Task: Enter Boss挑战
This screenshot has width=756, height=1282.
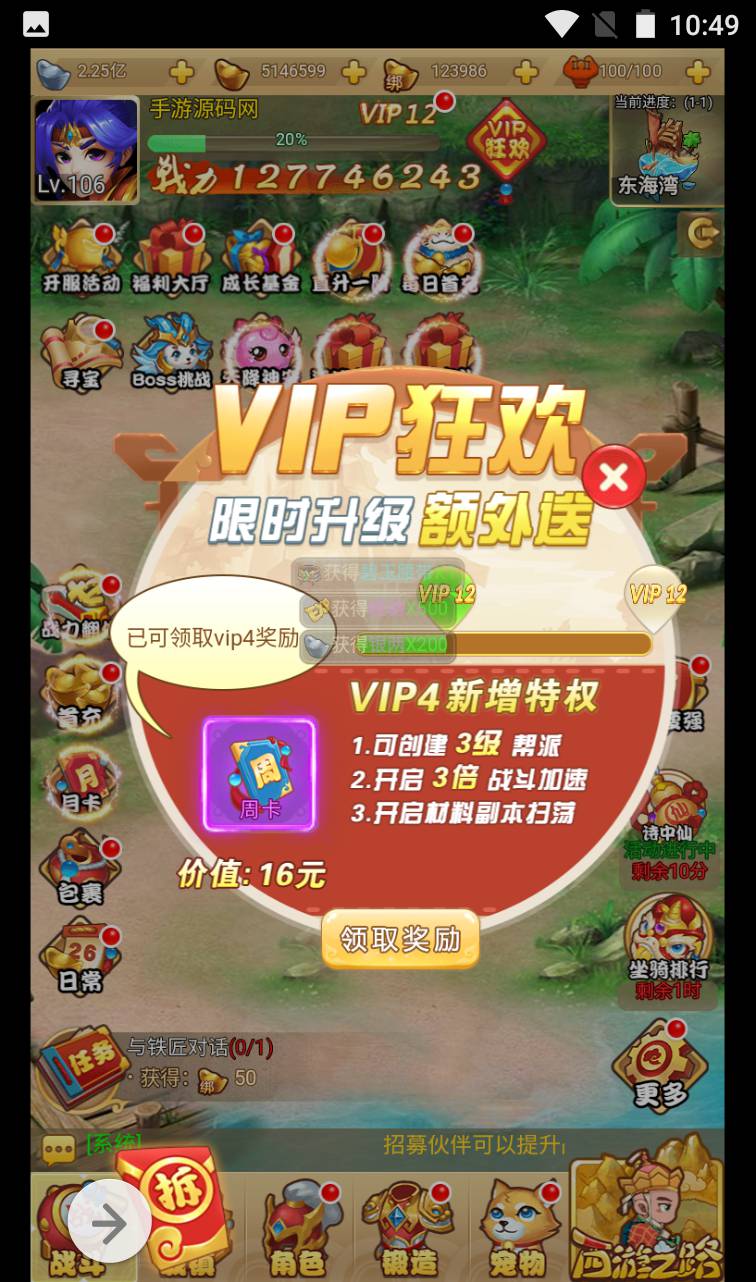Action: (x=171, y=350)
